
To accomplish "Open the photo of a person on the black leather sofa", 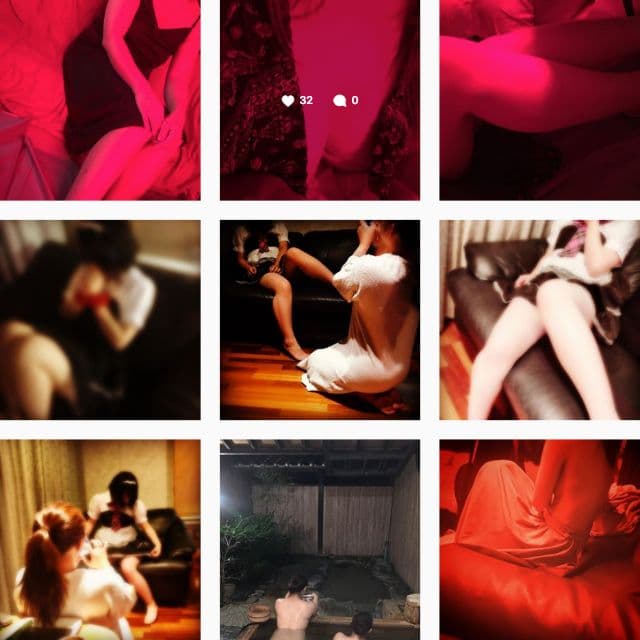I will click(x=540, y=320).
